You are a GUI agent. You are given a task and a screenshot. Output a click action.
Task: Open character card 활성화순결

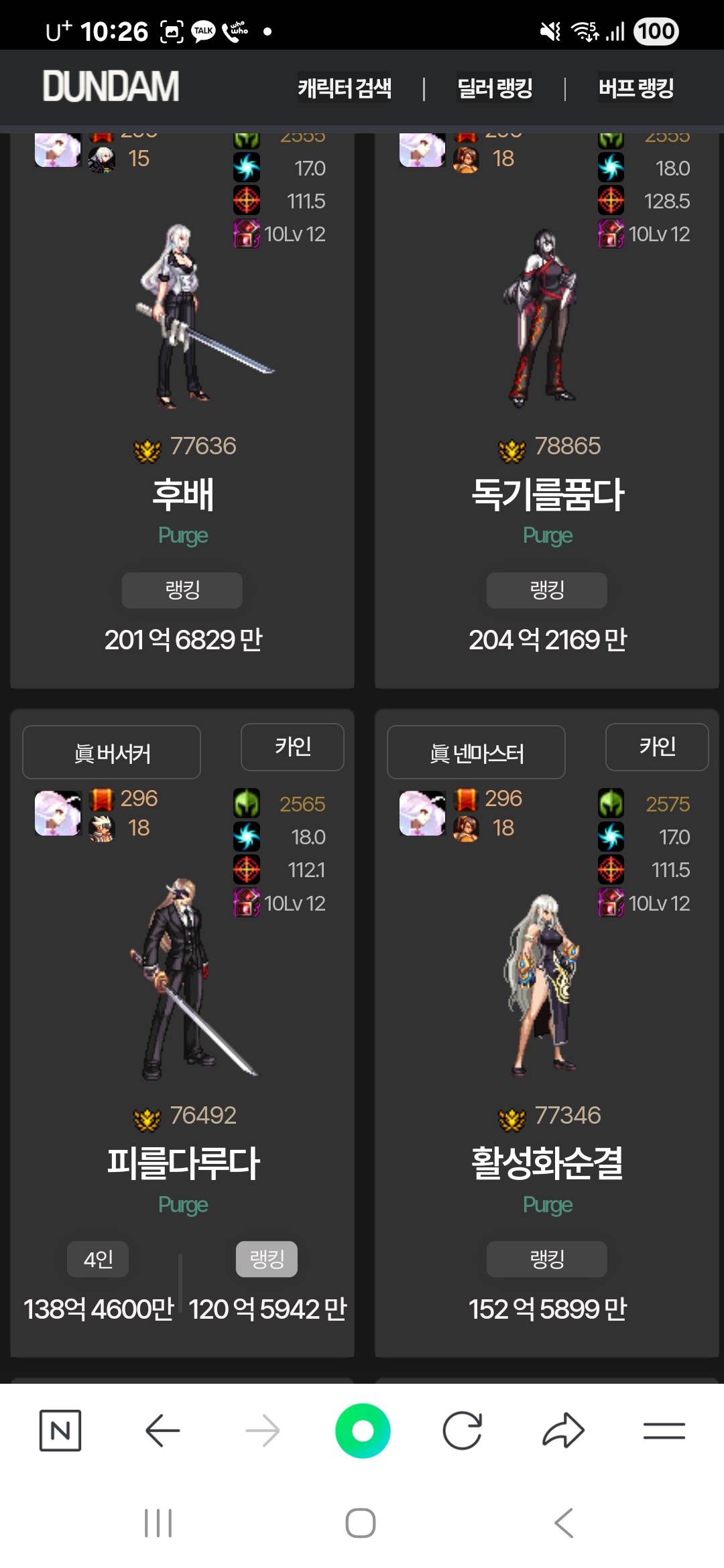547,1163
